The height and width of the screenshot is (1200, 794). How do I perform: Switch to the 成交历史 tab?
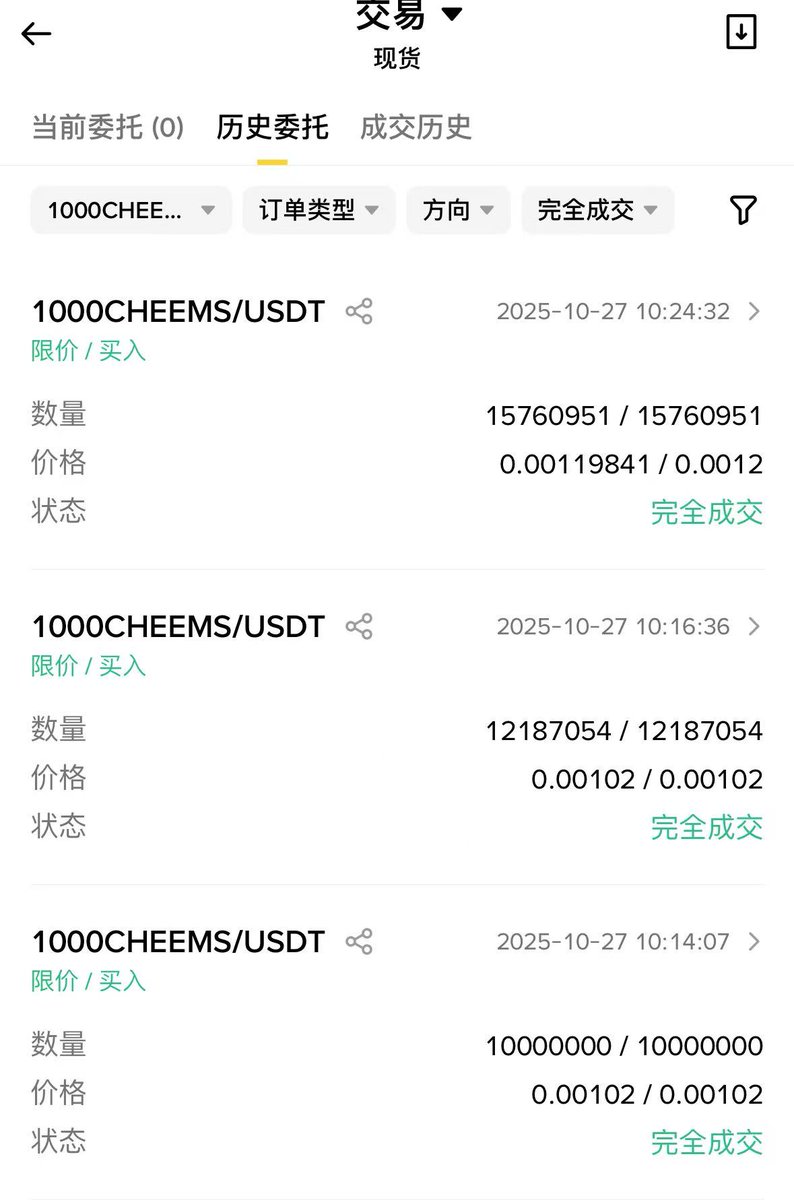(x=416, y=128)
